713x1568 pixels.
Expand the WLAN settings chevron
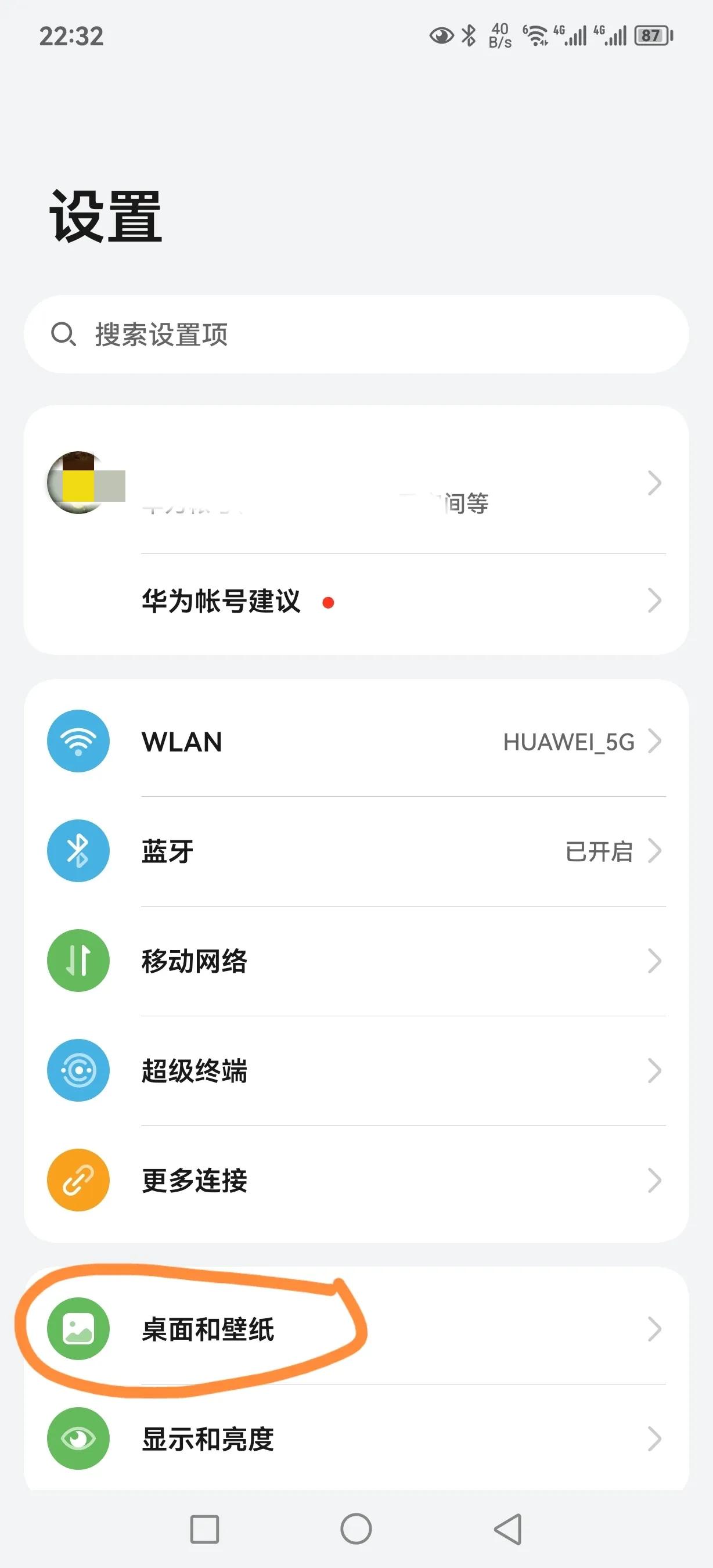pyautogui.click(x=656, y=742)
